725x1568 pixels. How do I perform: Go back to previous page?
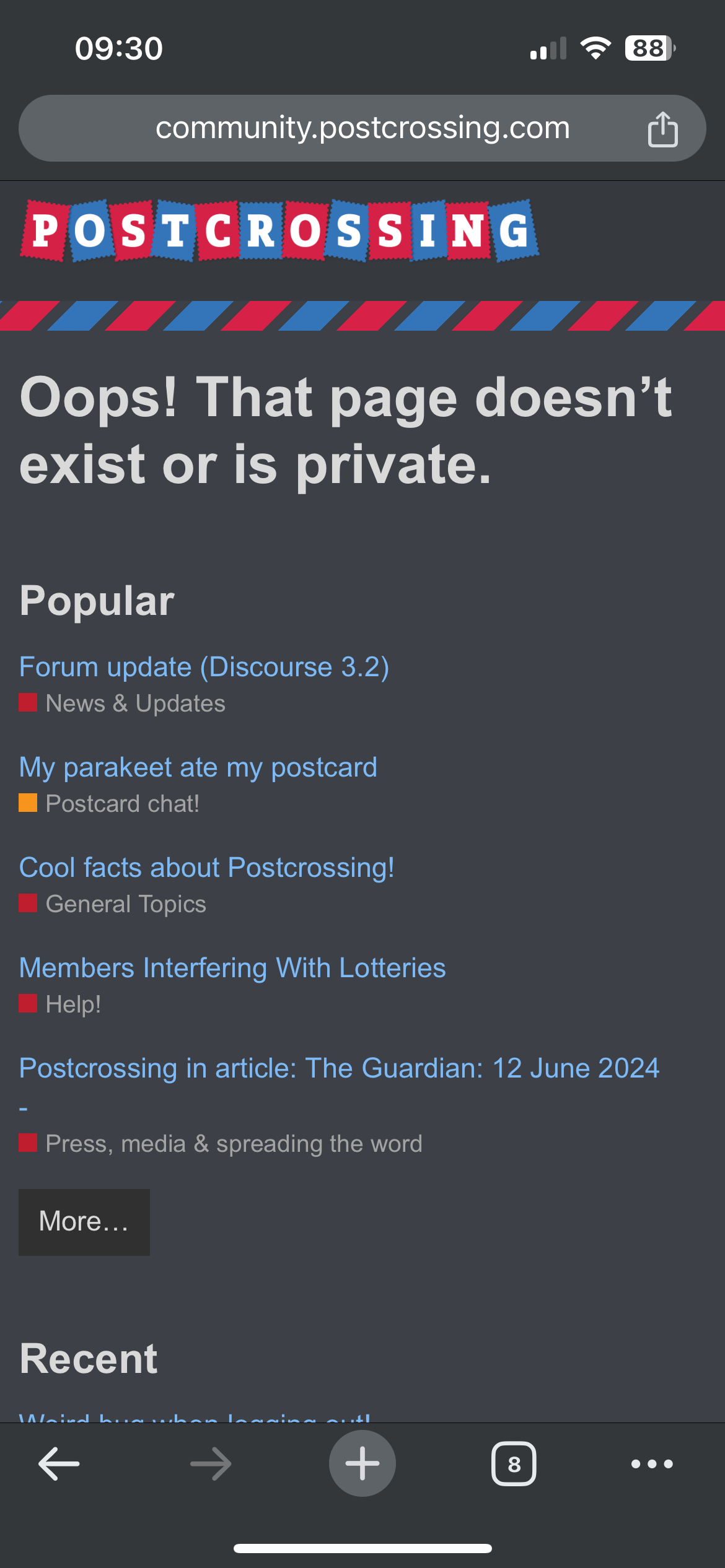[x=59, y=1464]
